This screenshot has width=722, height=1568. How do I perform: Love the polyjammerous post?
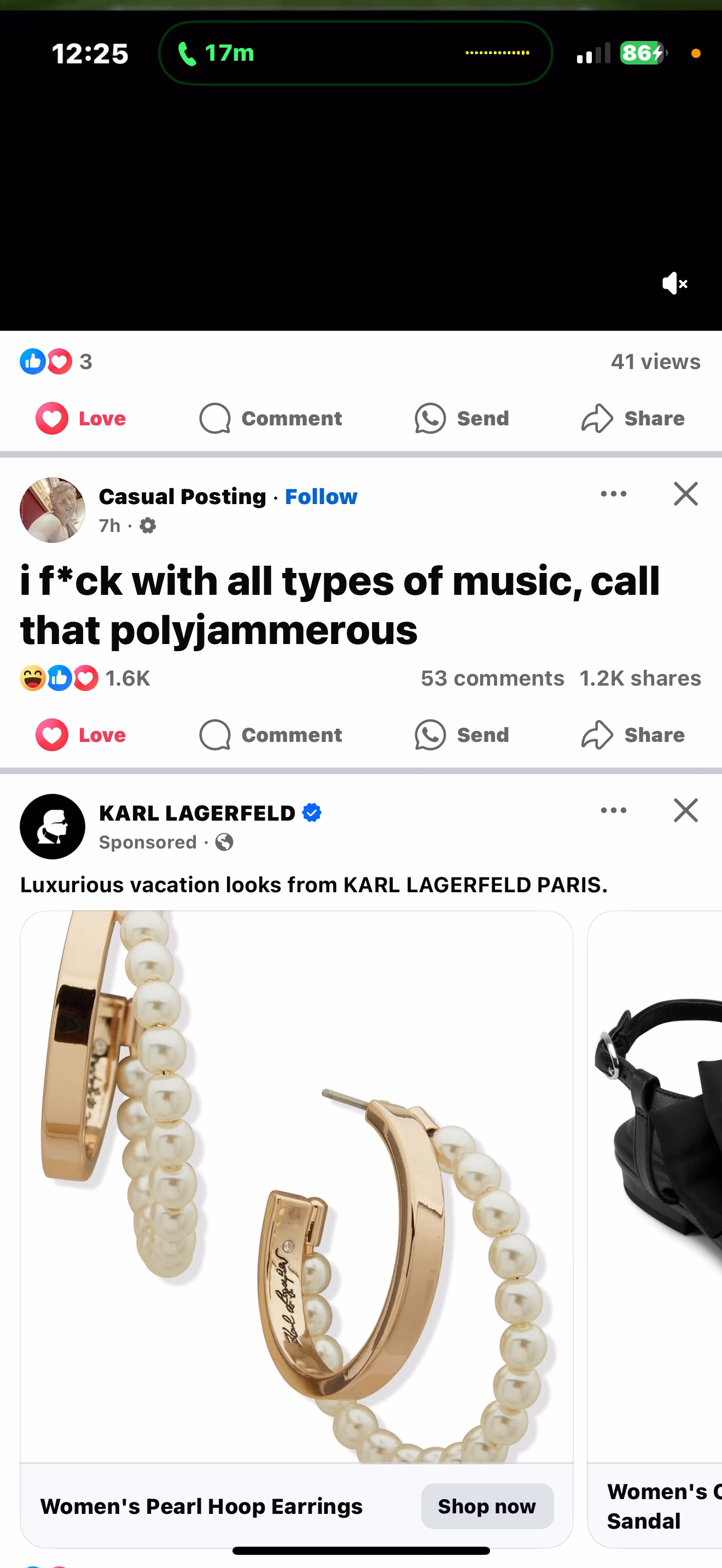pos(81,735)
